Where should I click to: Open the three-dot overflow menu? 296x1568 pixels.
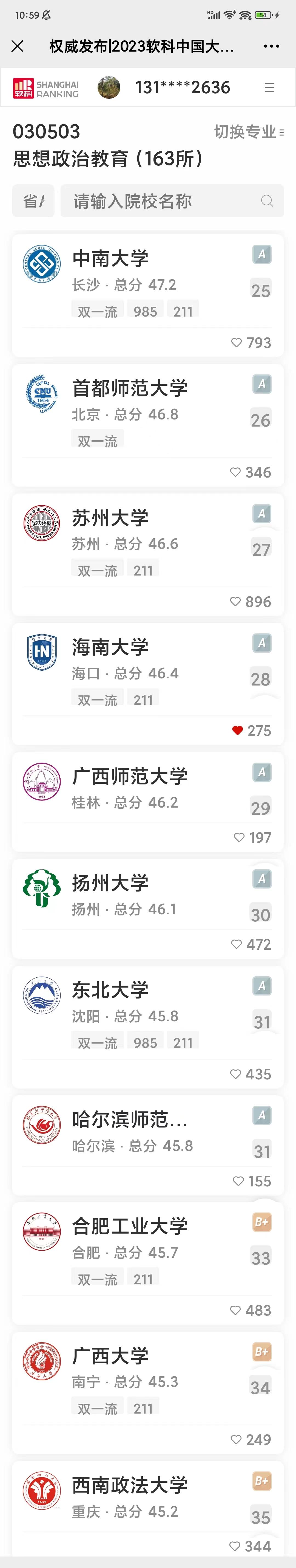tap(271, 46)
